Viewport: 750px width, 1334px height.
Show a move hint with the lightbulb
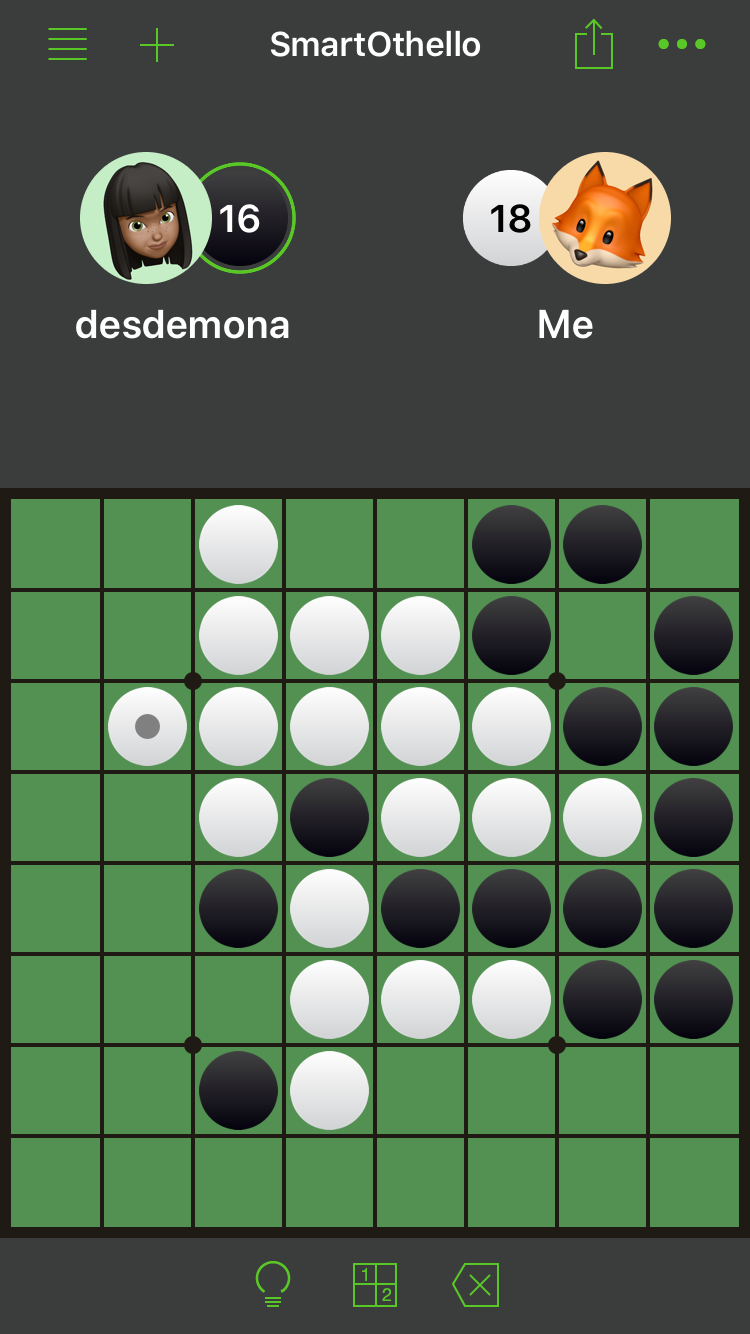(x=273, y=1284)
